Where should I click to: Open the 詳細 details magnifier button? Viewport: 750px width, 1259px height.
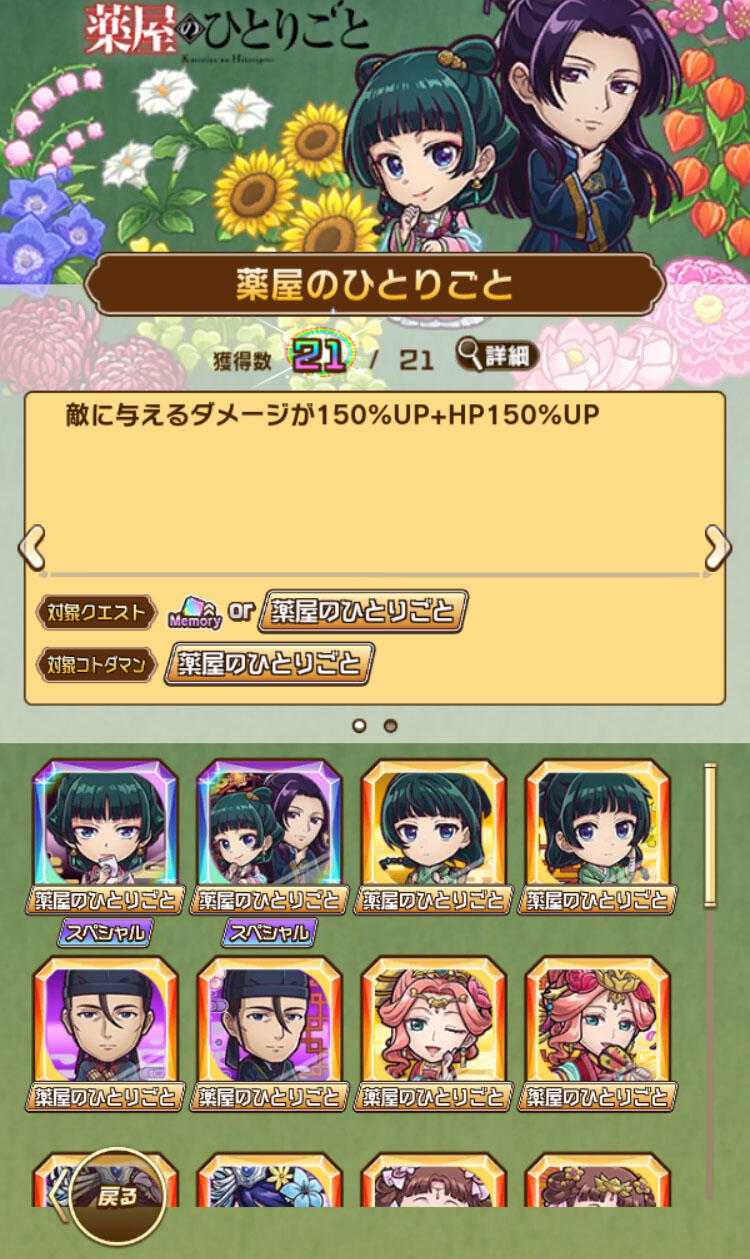(x=498, y=355)
